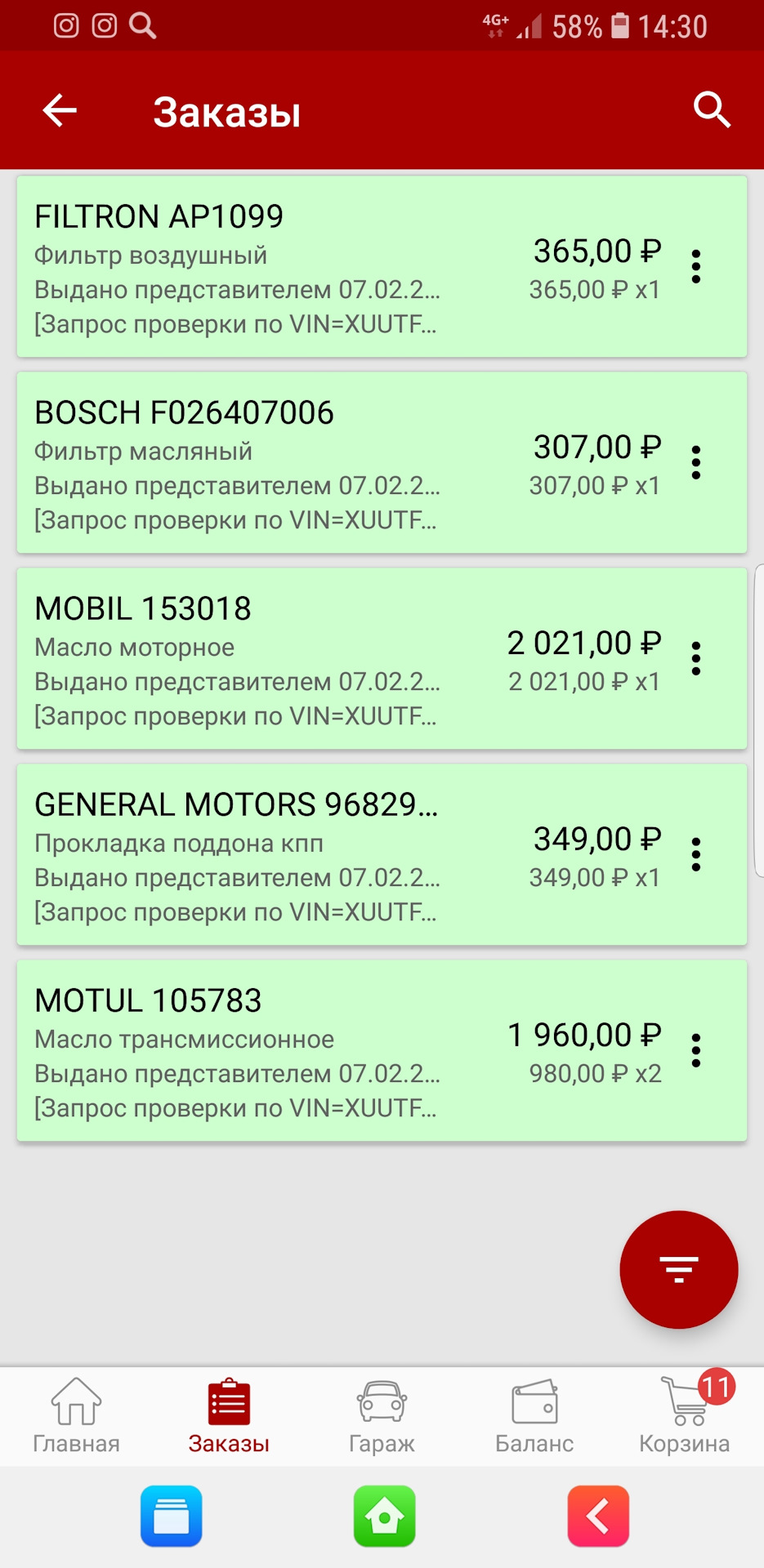Switch to the Главная tab
The height and width of the screenshot is (1568, 764).
(76, 1416)
